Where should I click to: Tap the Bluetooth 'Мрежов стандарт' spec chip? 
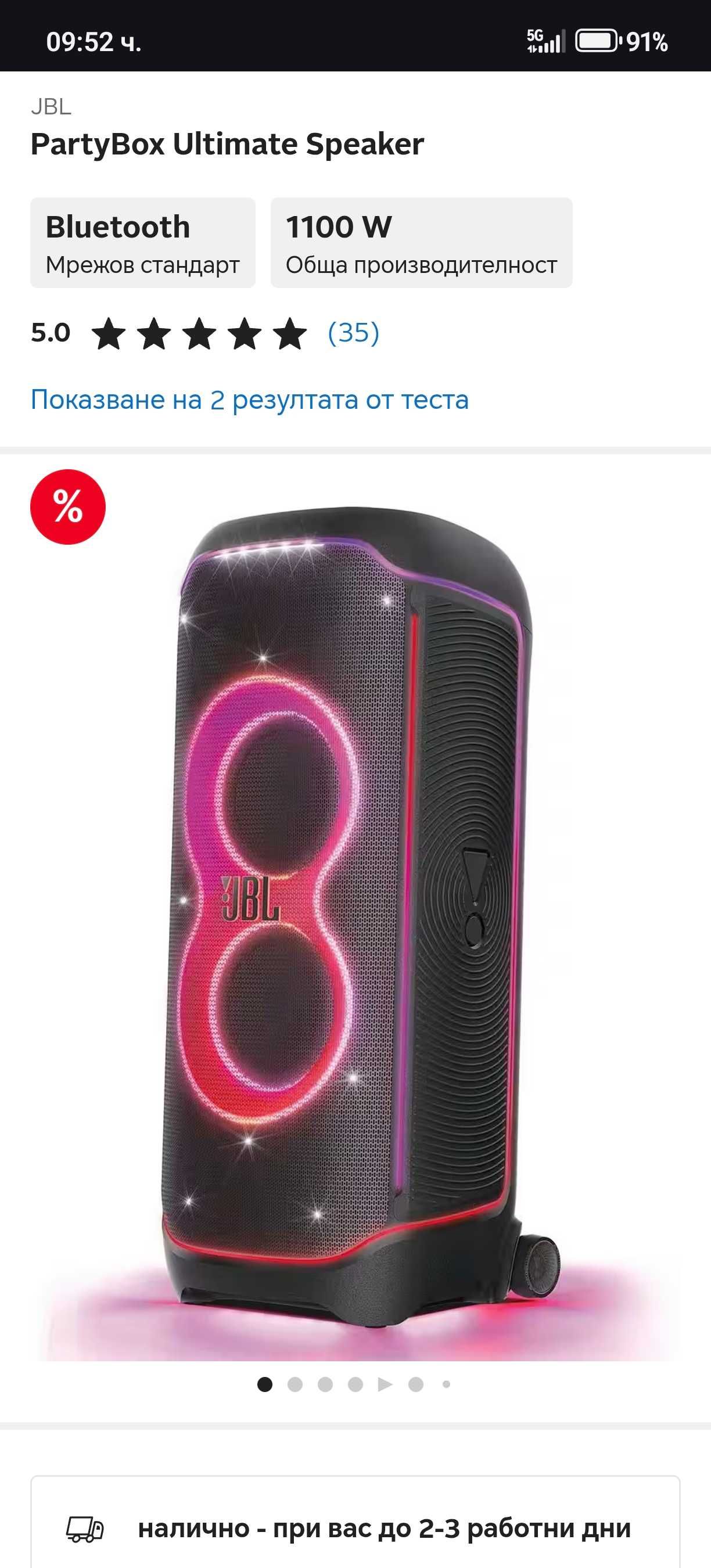pyautogui.click(x=142, y=243)
